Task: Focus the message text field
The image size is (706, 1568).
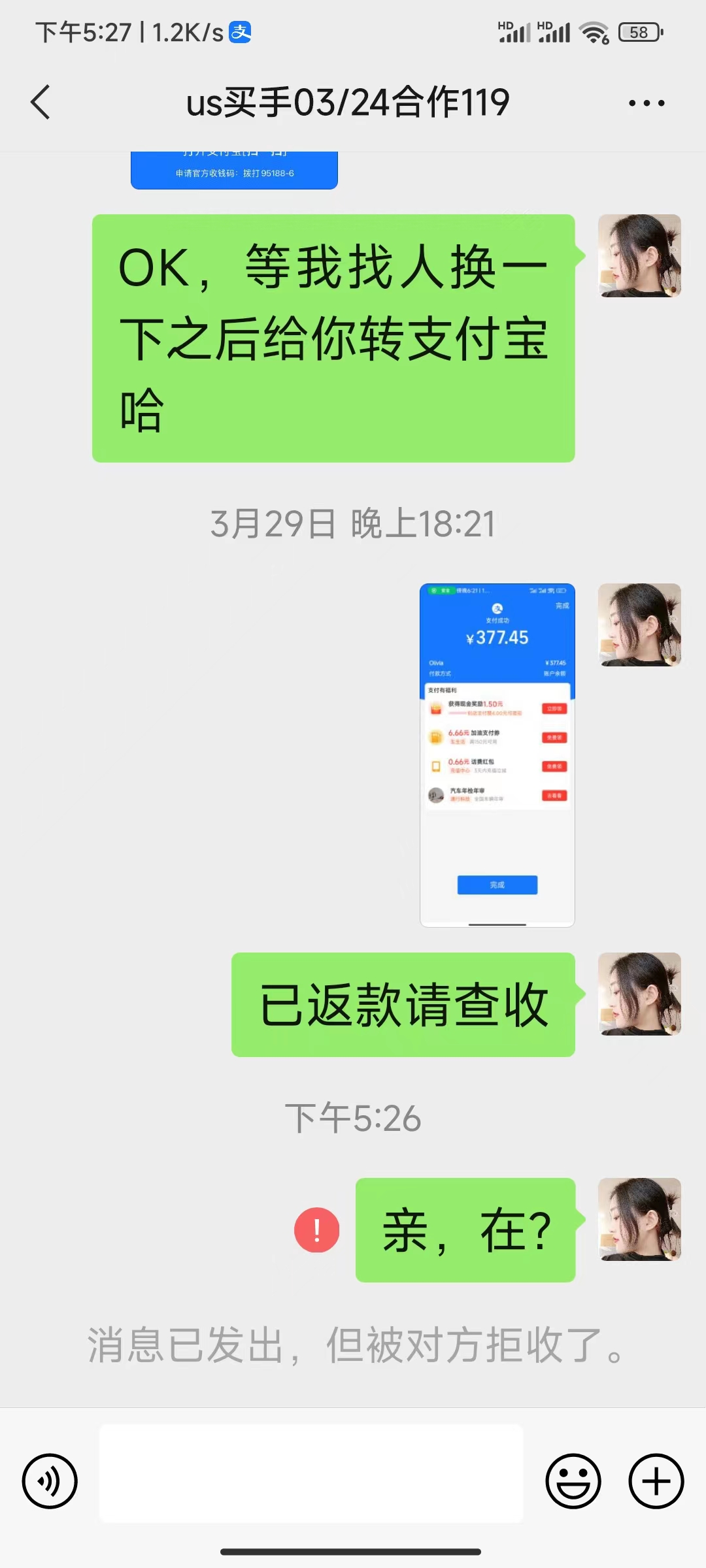Action: 311,1473
